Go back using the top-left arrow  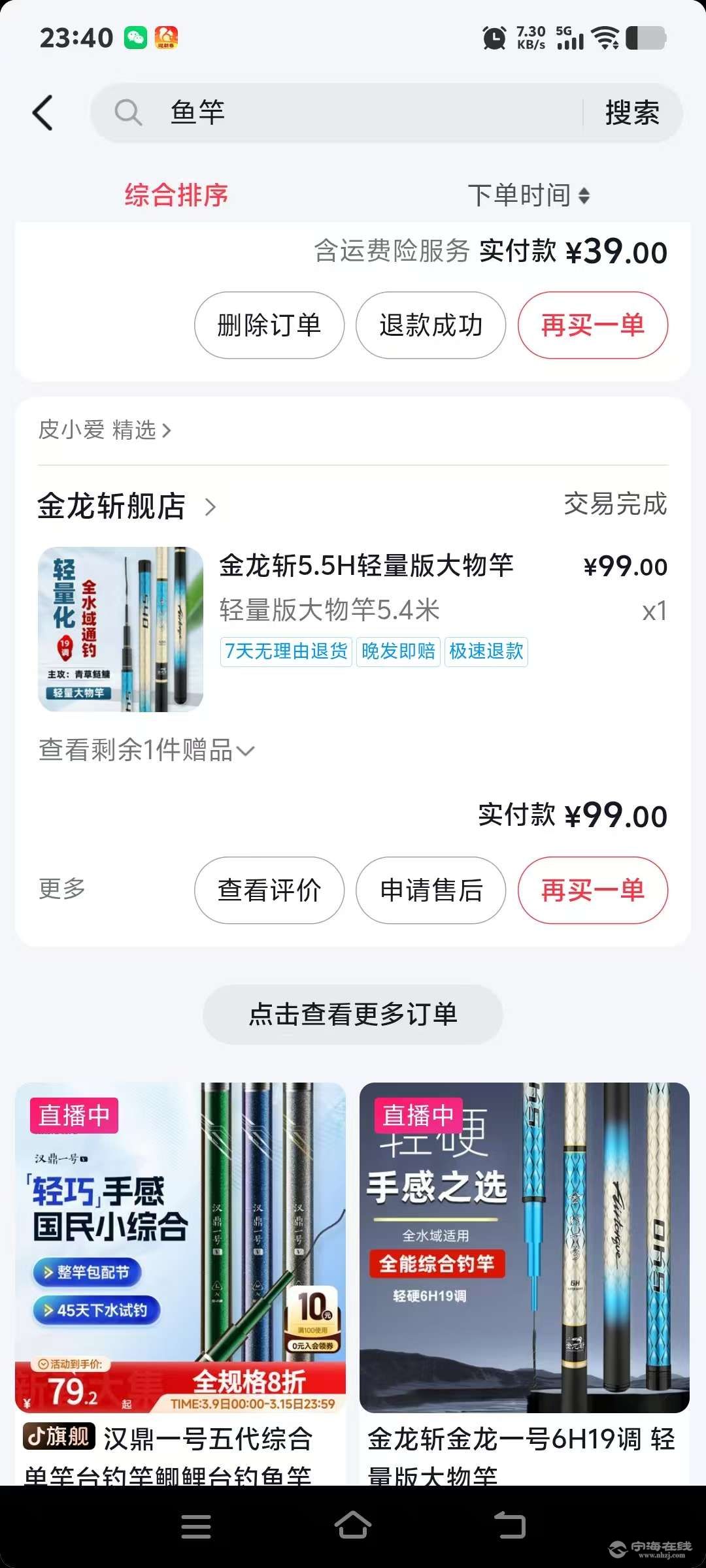43,113
